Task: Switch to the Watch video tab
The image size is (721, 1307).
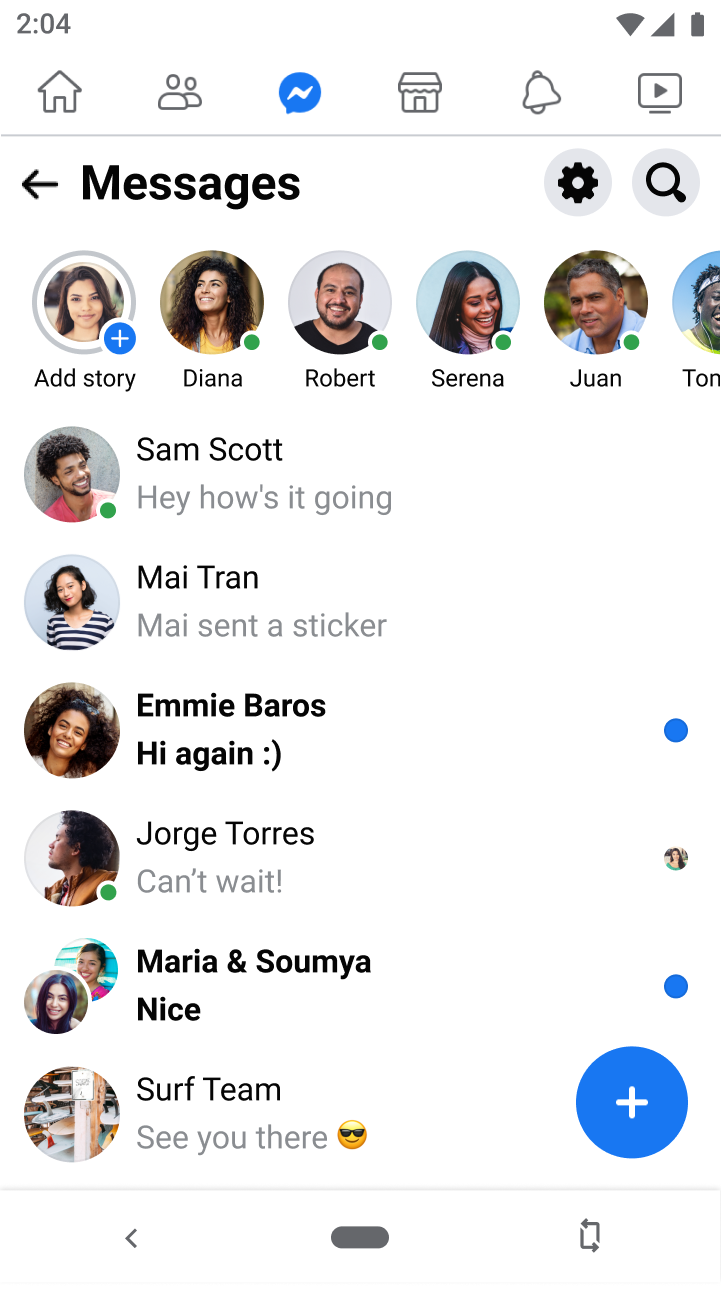Action: tap(660, 93)
